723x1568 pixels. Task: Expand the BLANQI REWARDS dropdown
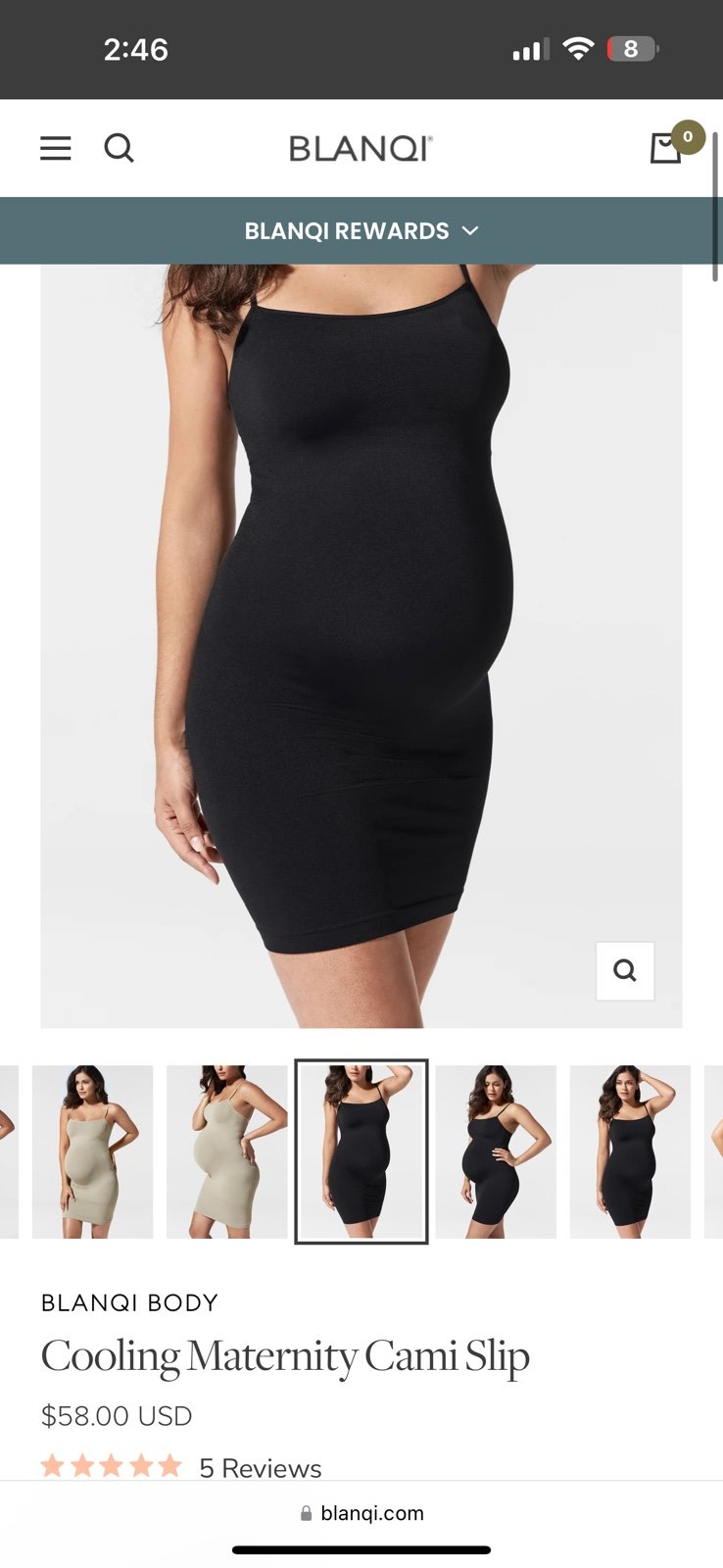(361, 231)
